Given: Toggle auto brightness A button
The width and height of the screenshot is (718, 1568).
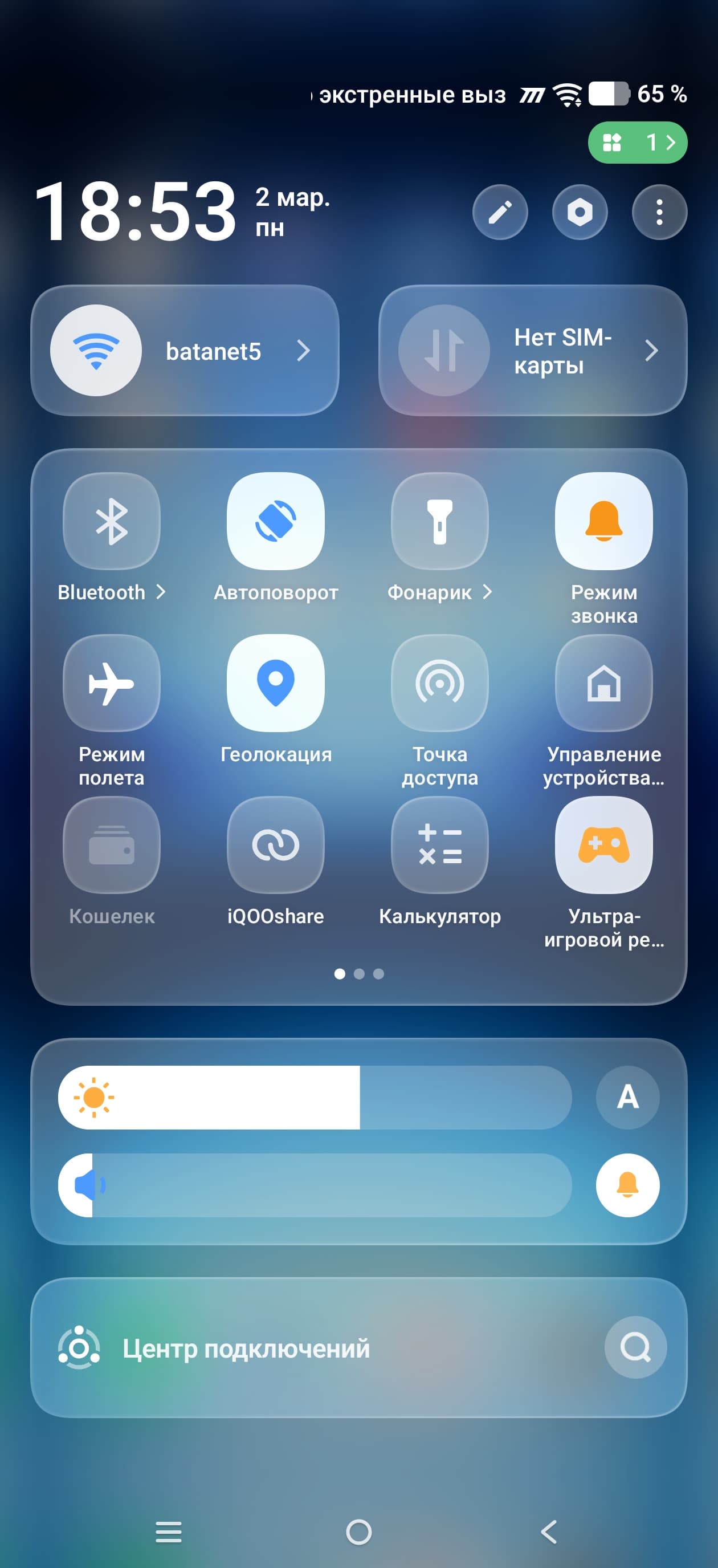Looking at the screenshot, I should 627,1098.
